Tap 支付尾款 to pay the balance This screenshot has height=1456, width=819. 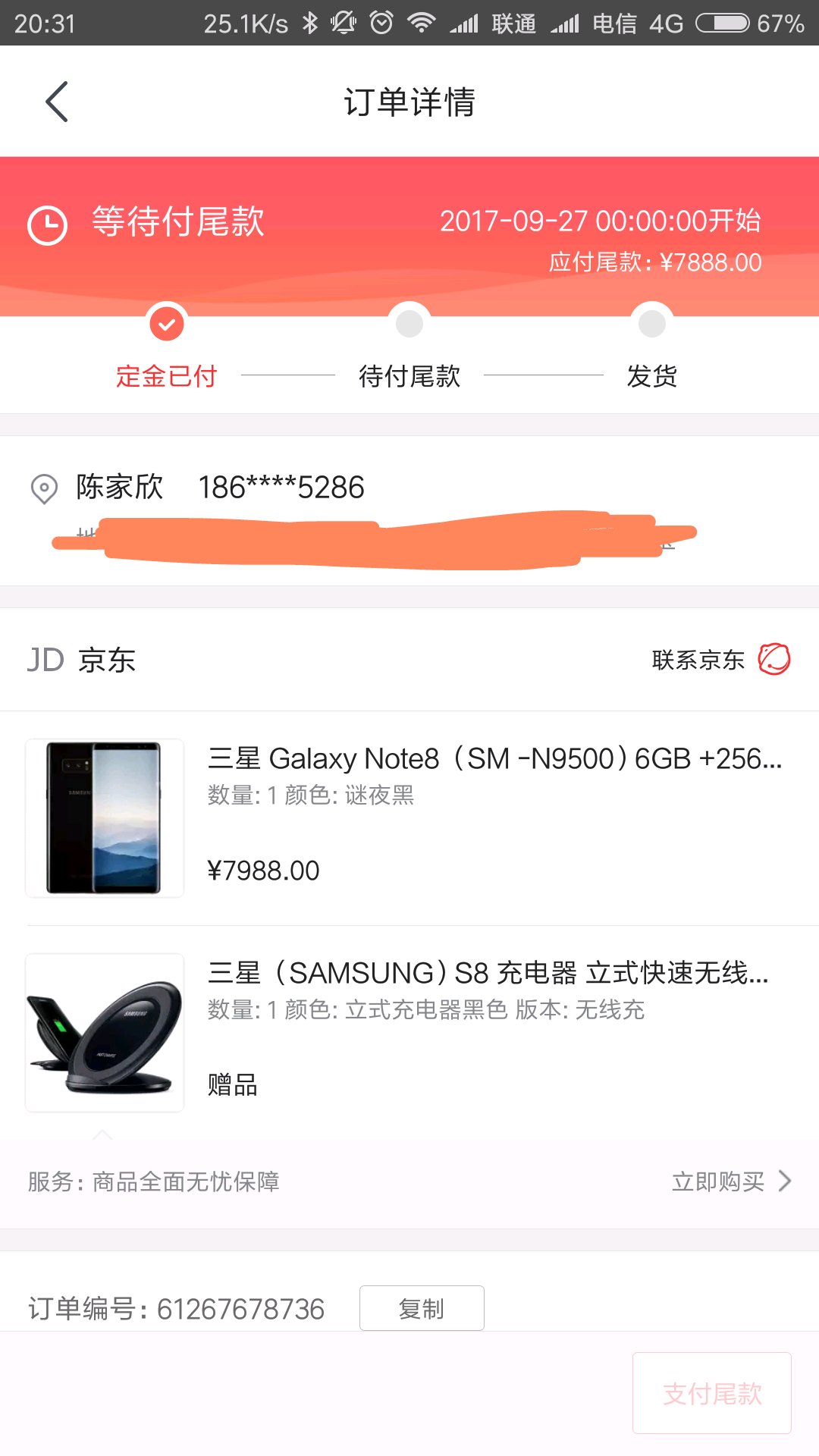click(711, 1393)
